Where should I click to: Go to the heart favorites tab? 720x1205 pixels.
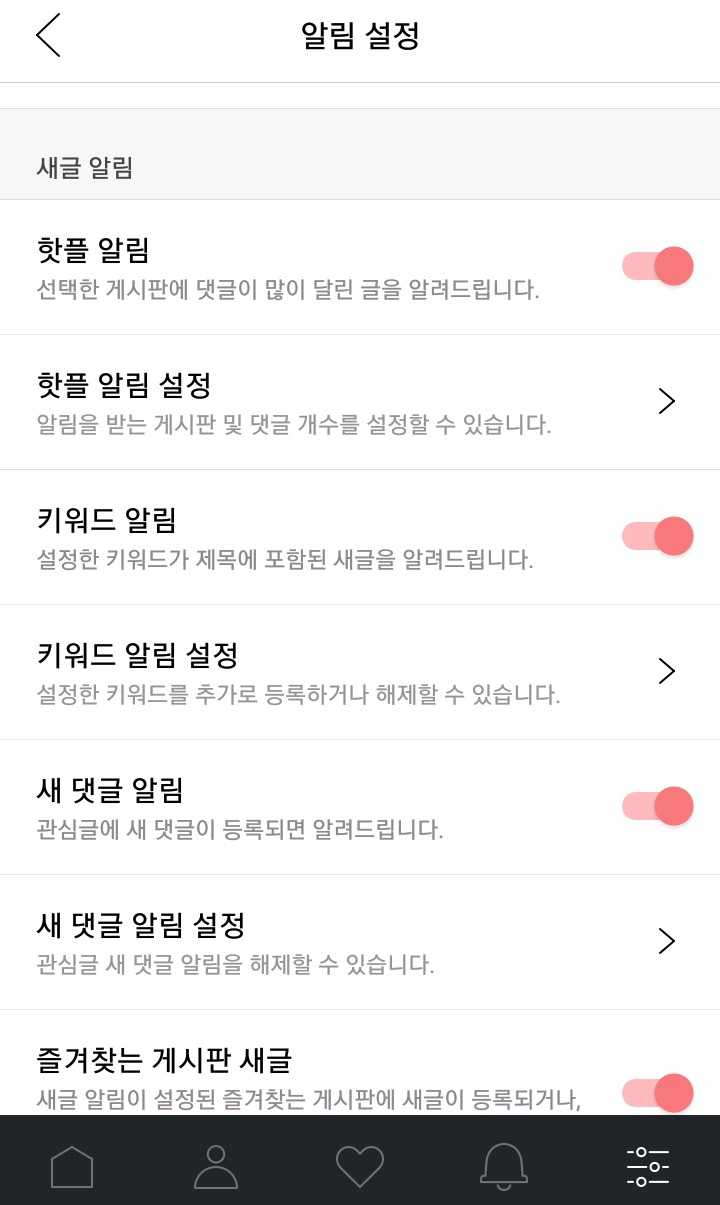click(x=360, y=1166)
